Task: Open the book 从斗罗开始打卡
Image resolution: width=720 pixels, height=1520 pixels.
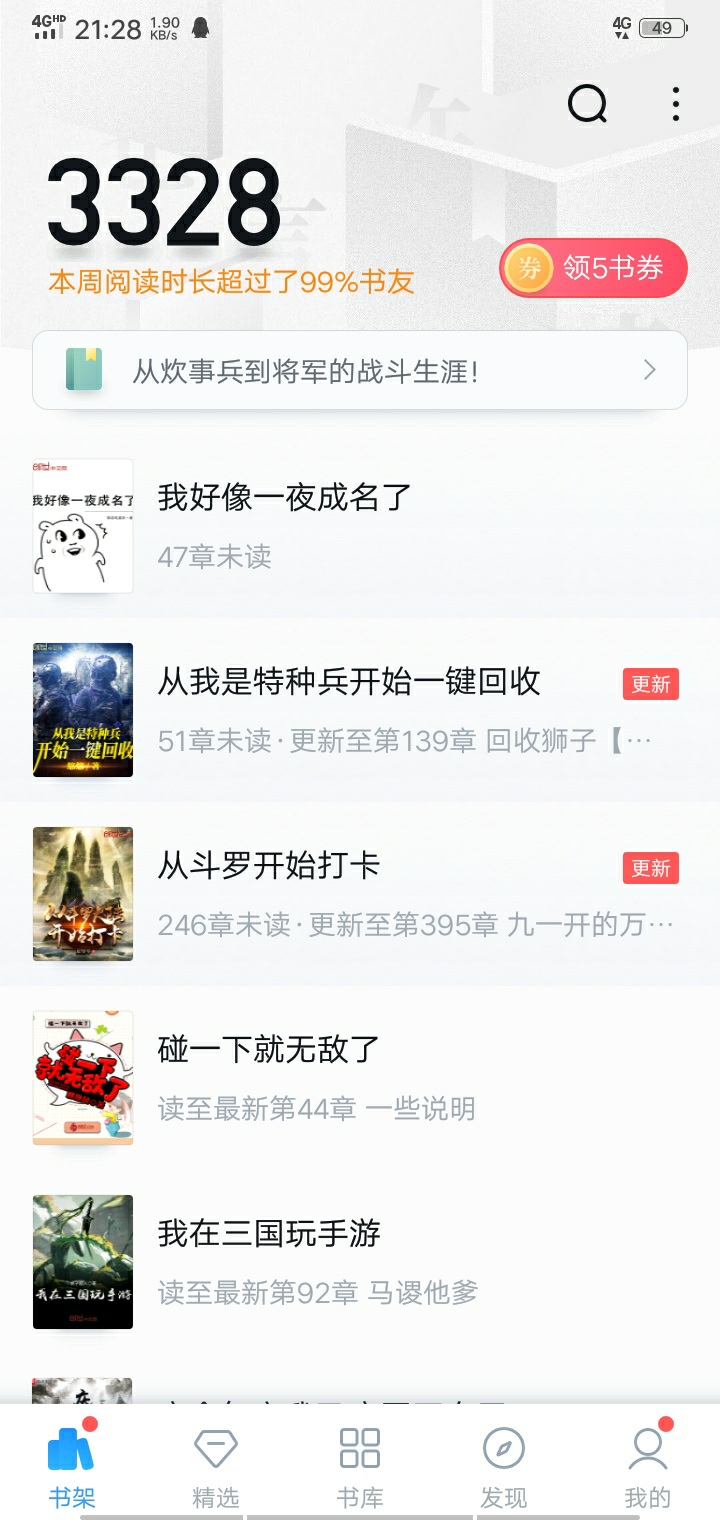Action: point(269,865)
